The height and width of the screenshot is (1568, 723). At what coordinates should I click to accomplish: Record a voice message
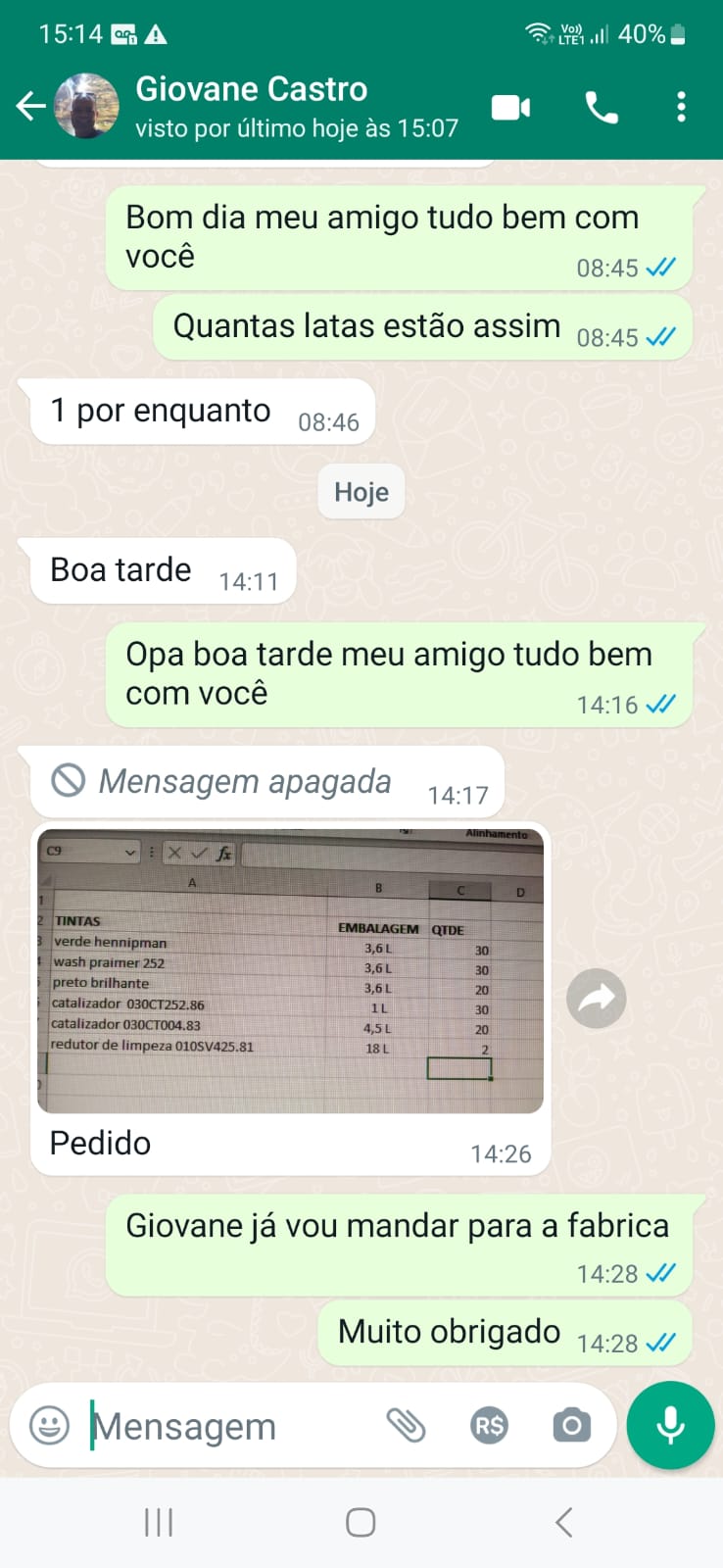[x=670, y=1425]
